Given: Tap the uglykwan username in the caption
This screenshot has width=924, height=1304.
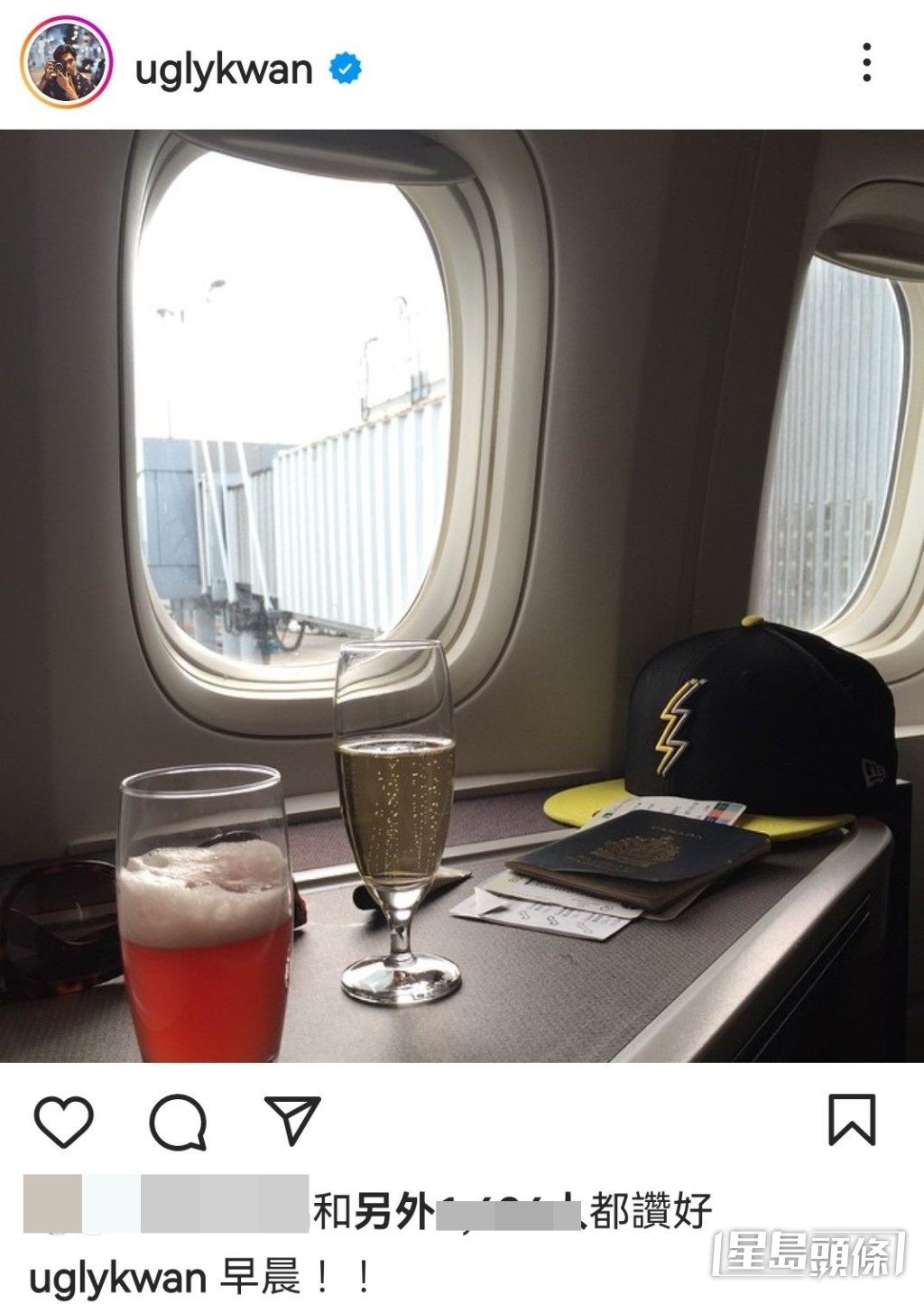Looking at the screenshot, I should pos(118,1278).
